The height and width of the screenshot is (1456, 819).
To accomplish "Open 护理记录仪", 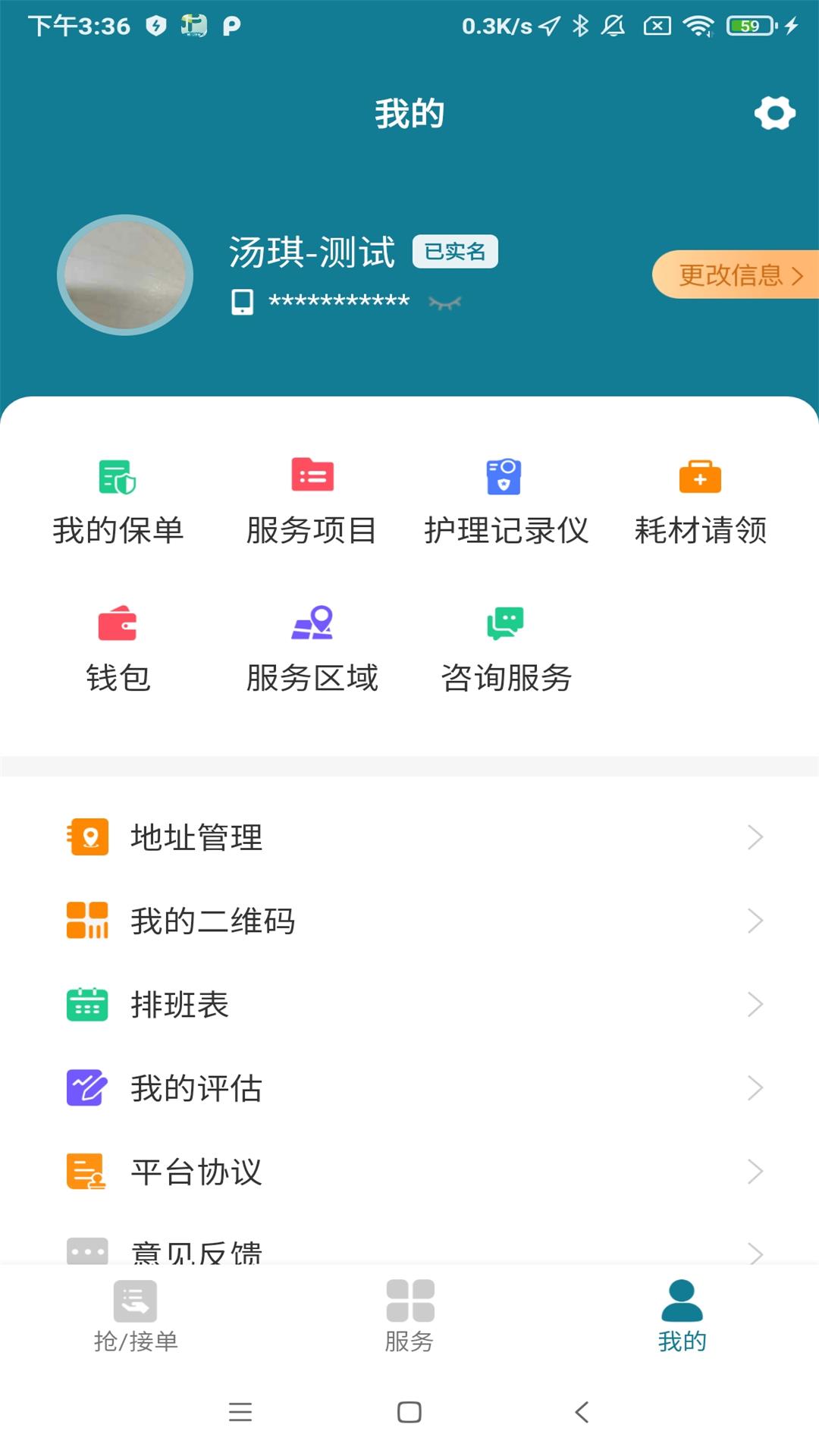I will pyautogui.click(x=506, y=502).
